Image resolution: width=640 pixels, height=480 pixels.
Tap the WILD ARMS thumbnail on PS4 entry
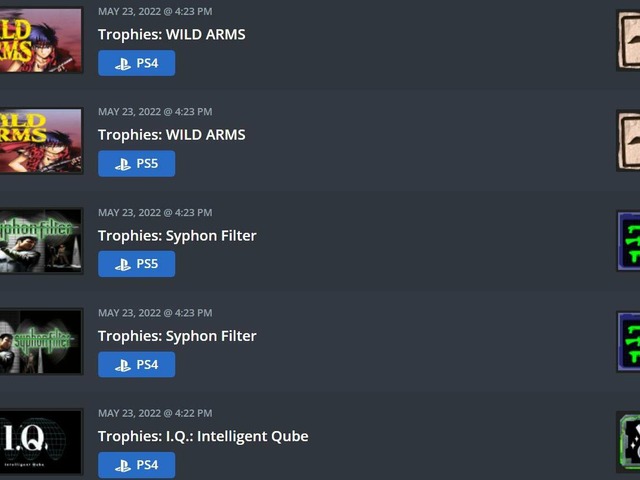(40, 40)
